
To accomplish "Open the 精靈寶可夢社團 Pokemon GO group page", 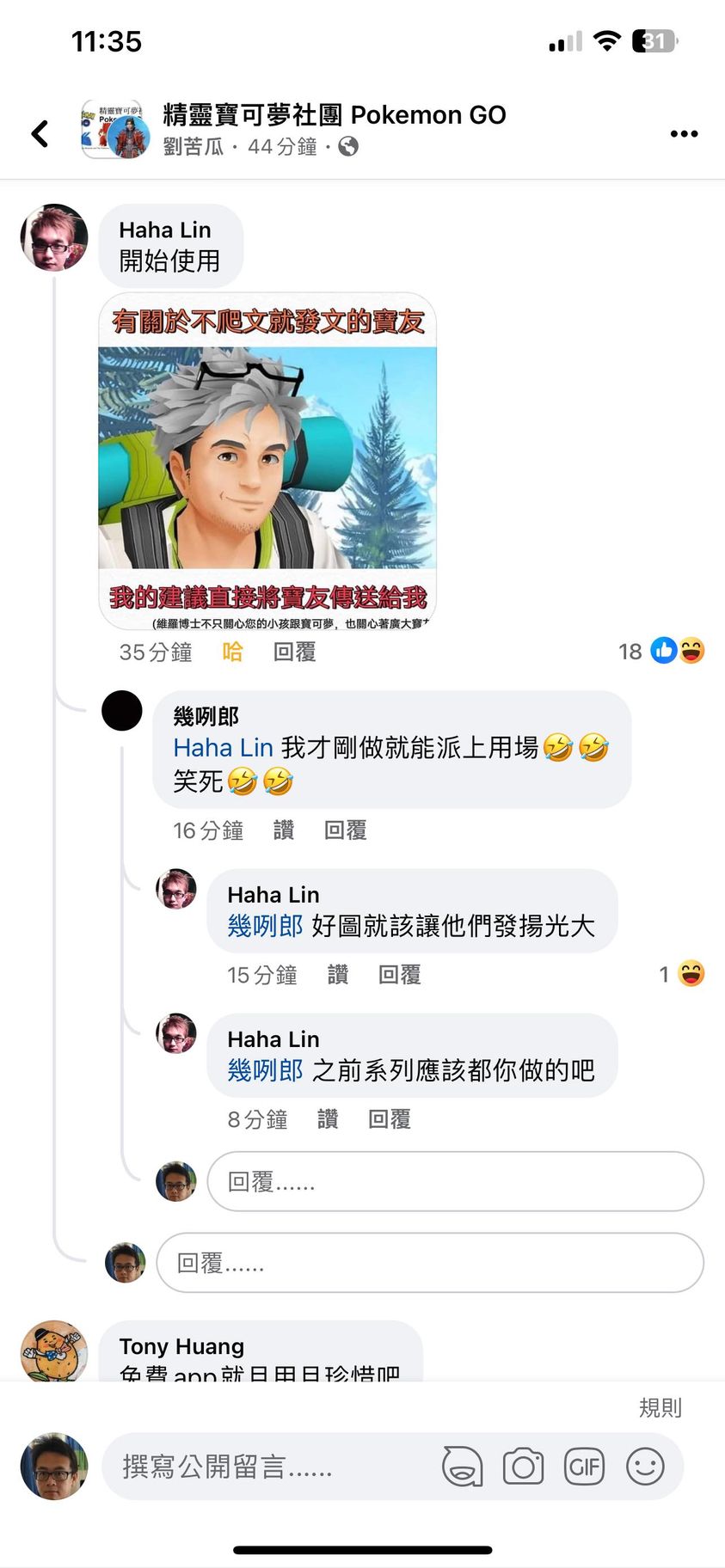I will click(334, 115).
